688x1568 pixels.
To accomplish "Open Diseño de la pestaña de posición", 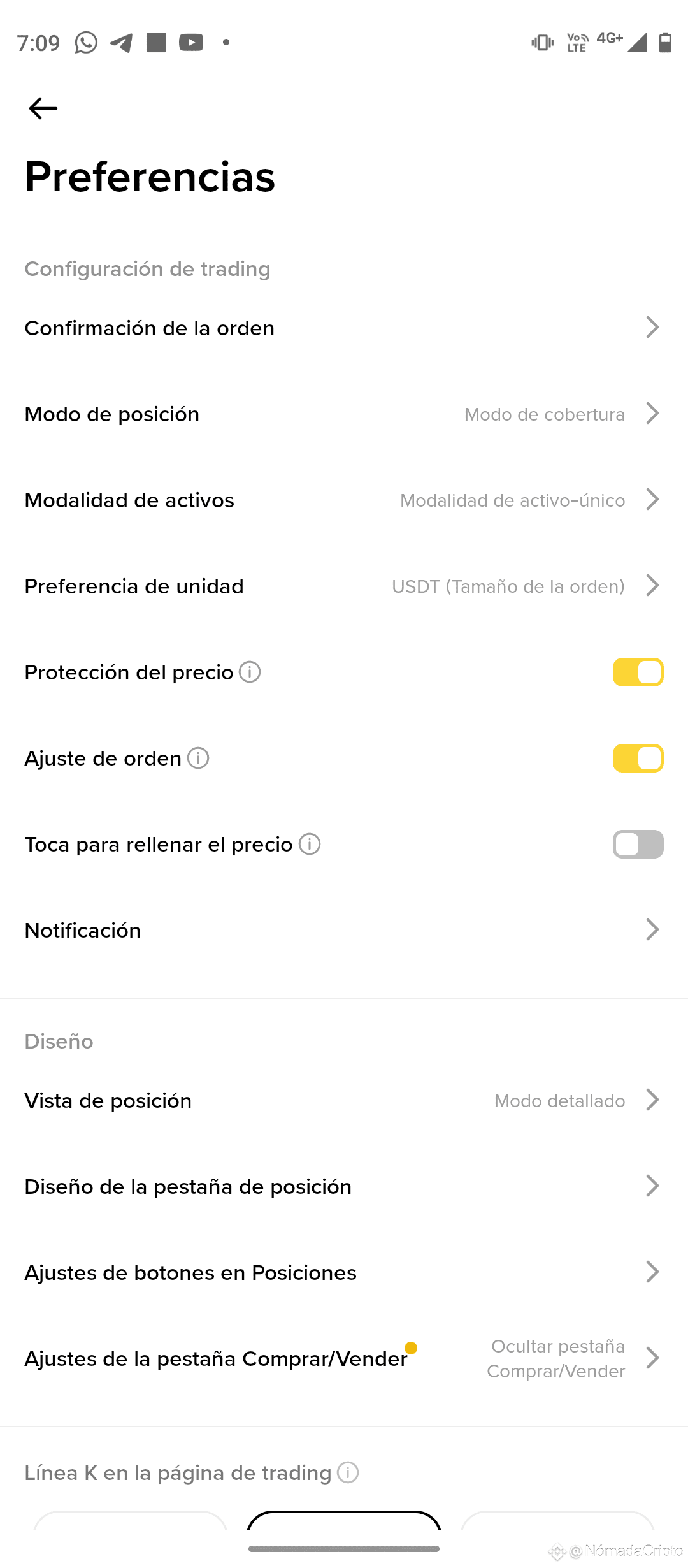I will pos(344,1186).
